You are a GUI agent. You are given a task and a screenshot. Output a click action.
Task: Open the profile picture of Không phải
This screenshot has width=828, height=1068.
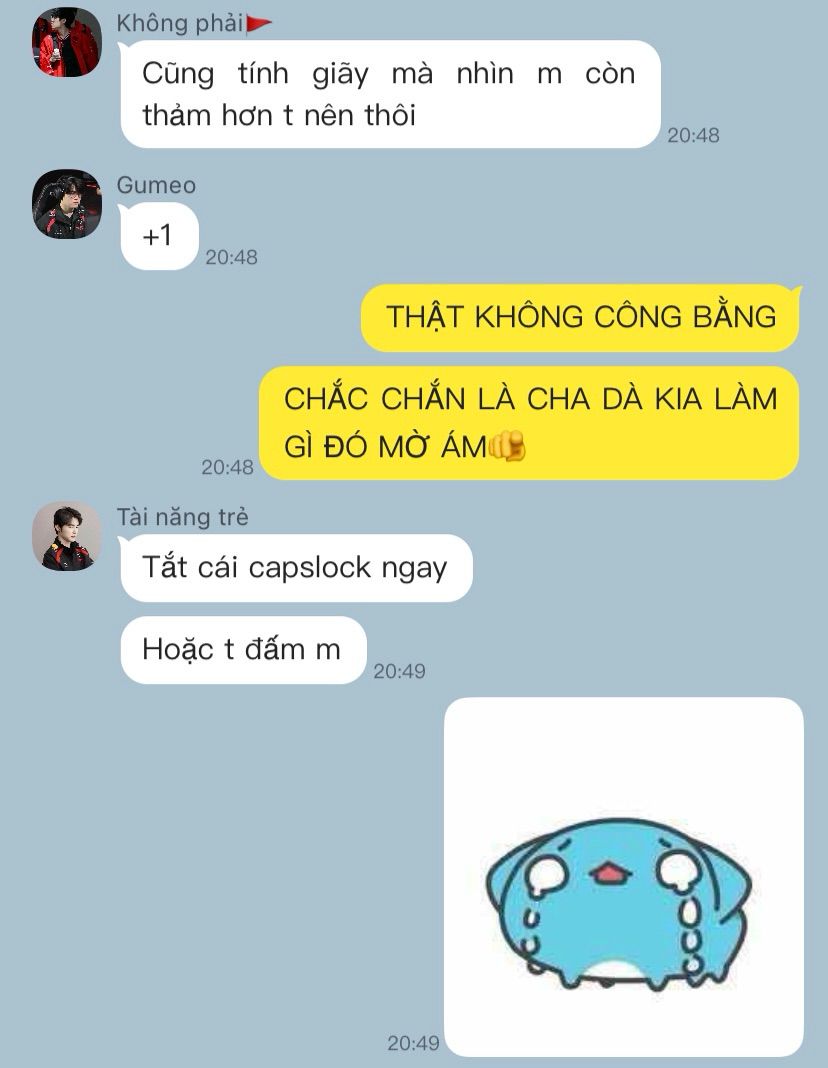pos(67,42)
